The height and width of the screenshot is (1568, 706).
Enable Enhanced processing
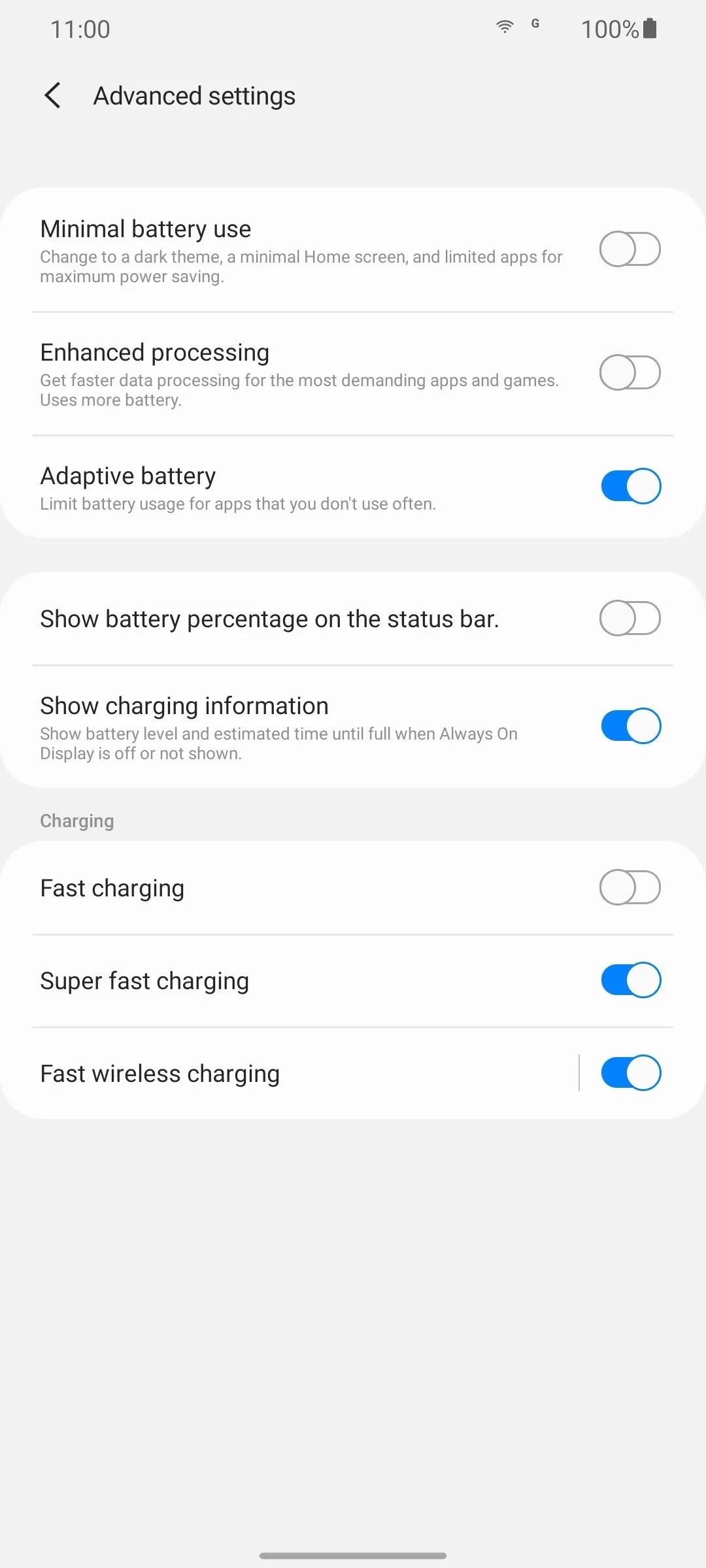(630, 372)
